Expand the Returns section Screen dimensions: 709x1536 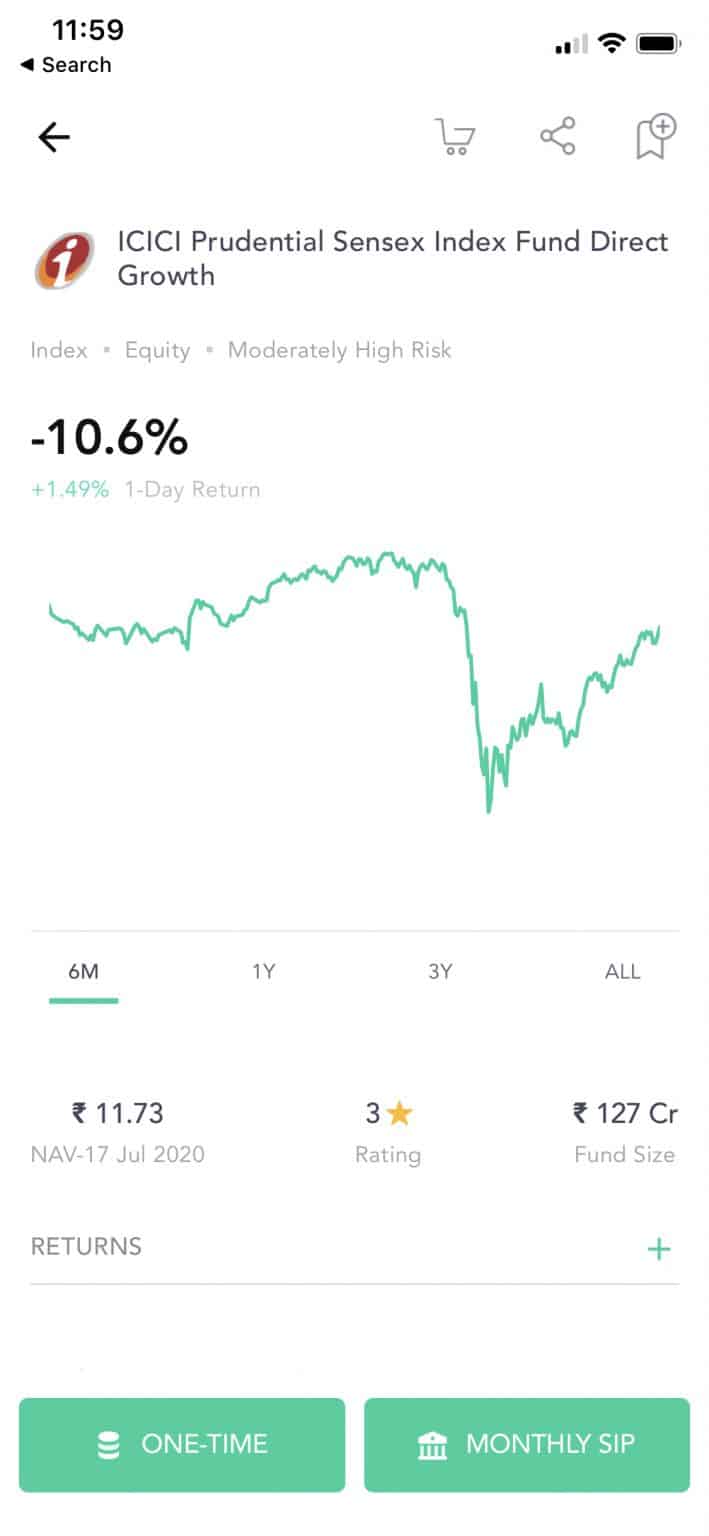(355, 1247)
